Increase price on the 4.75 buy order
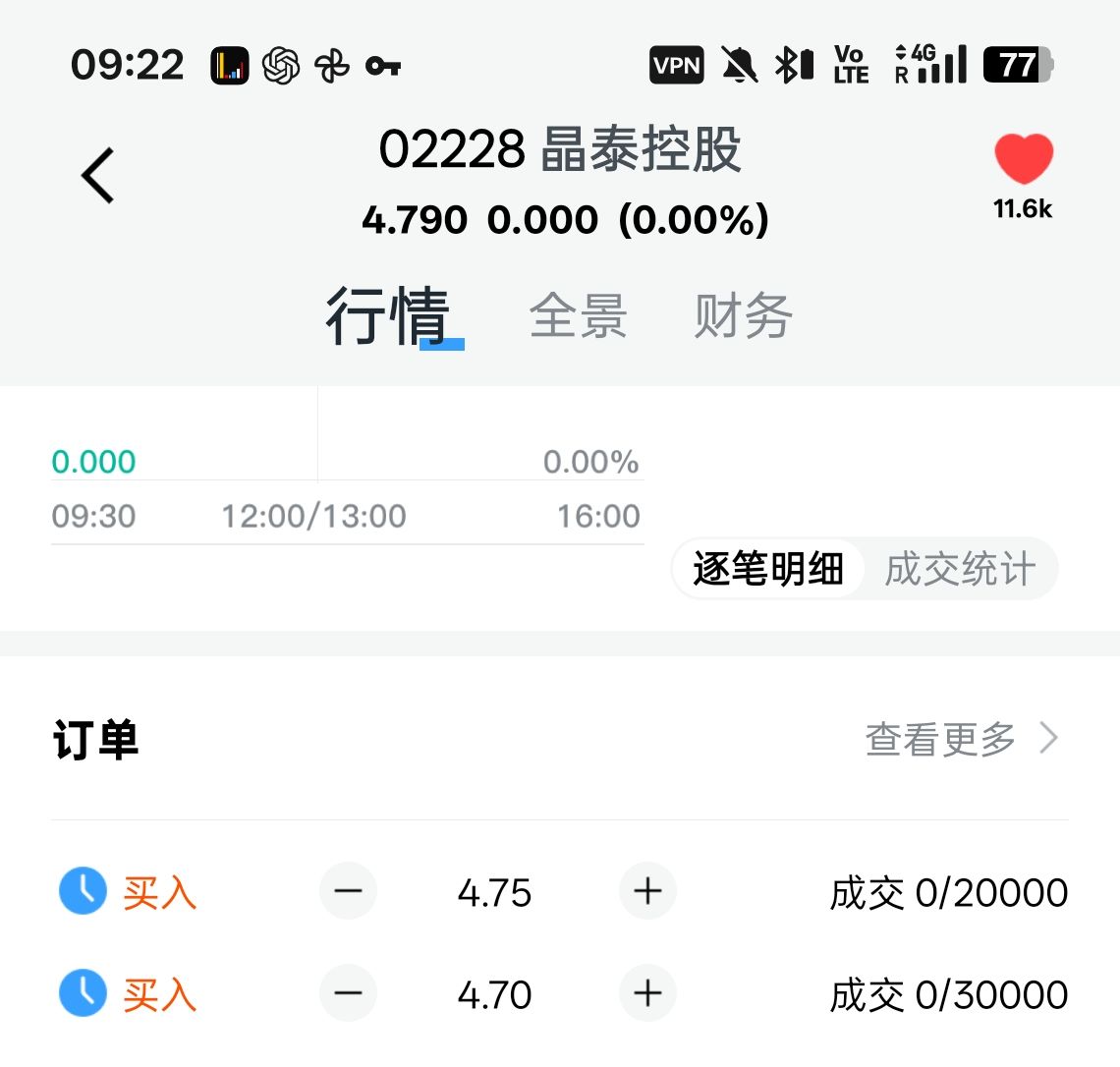The height and width of the screenshot is (1067, 1120). click(647, 891)
